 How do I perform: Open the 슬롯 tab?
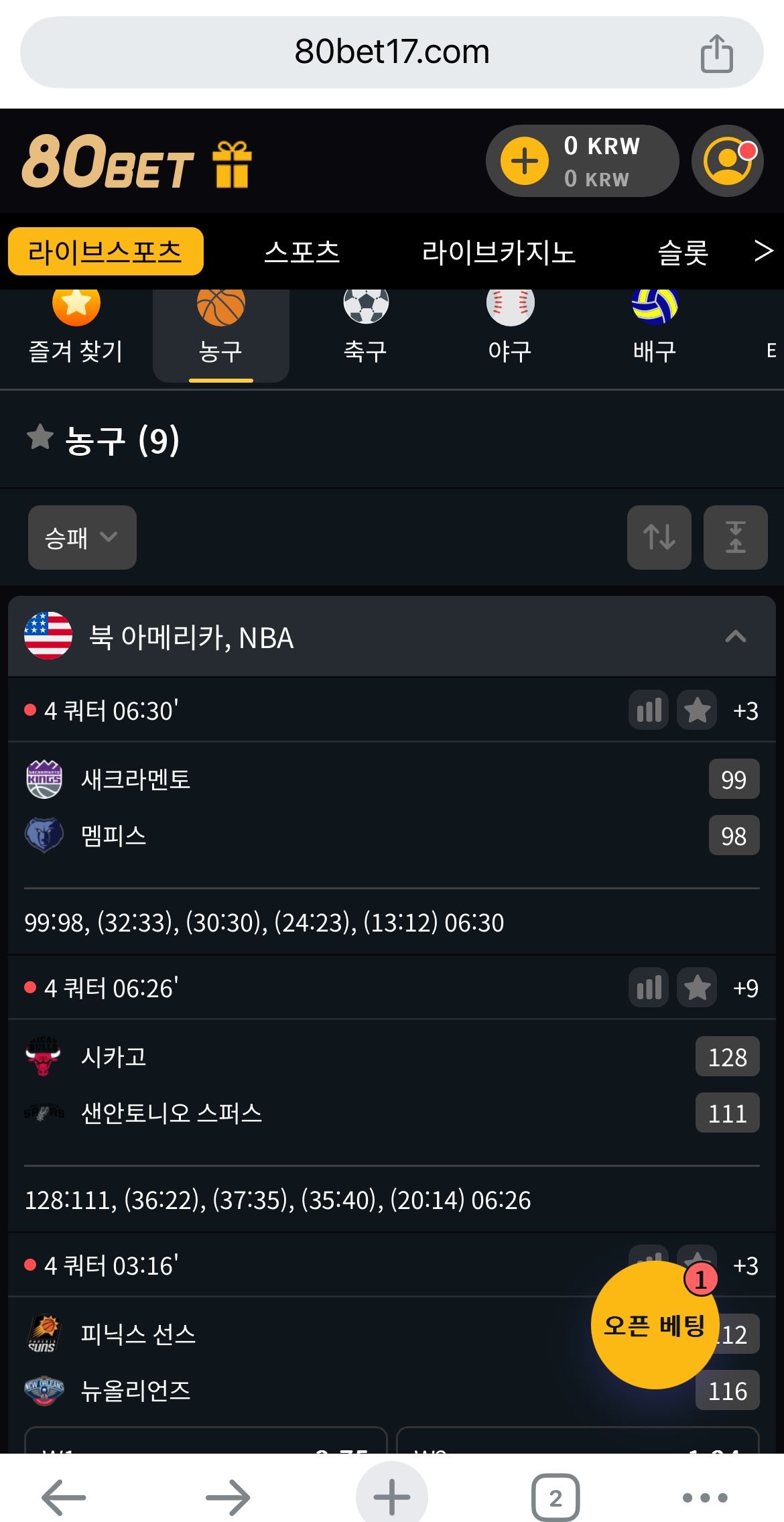point(683,252)
